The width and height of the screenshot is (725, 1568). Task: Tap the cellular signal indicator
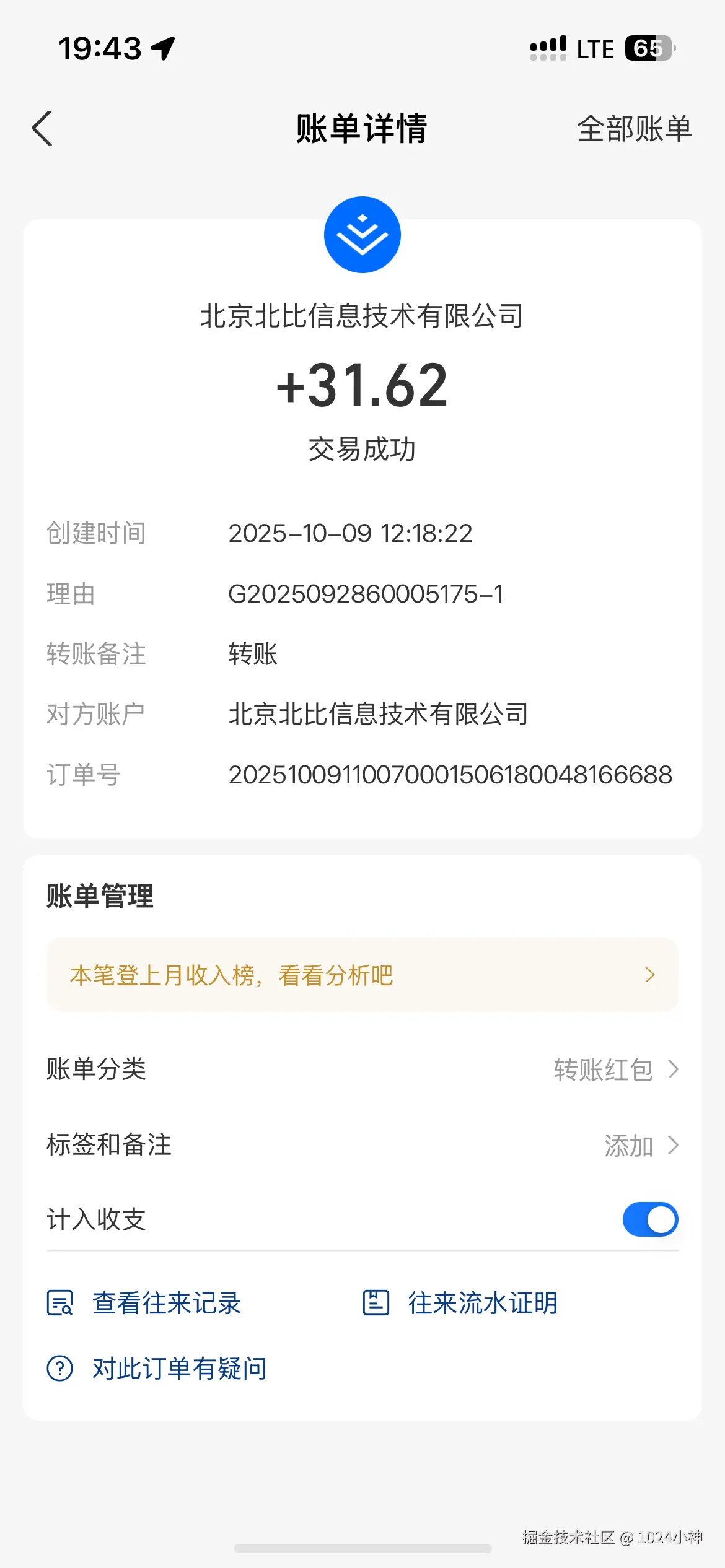(548, 47)
